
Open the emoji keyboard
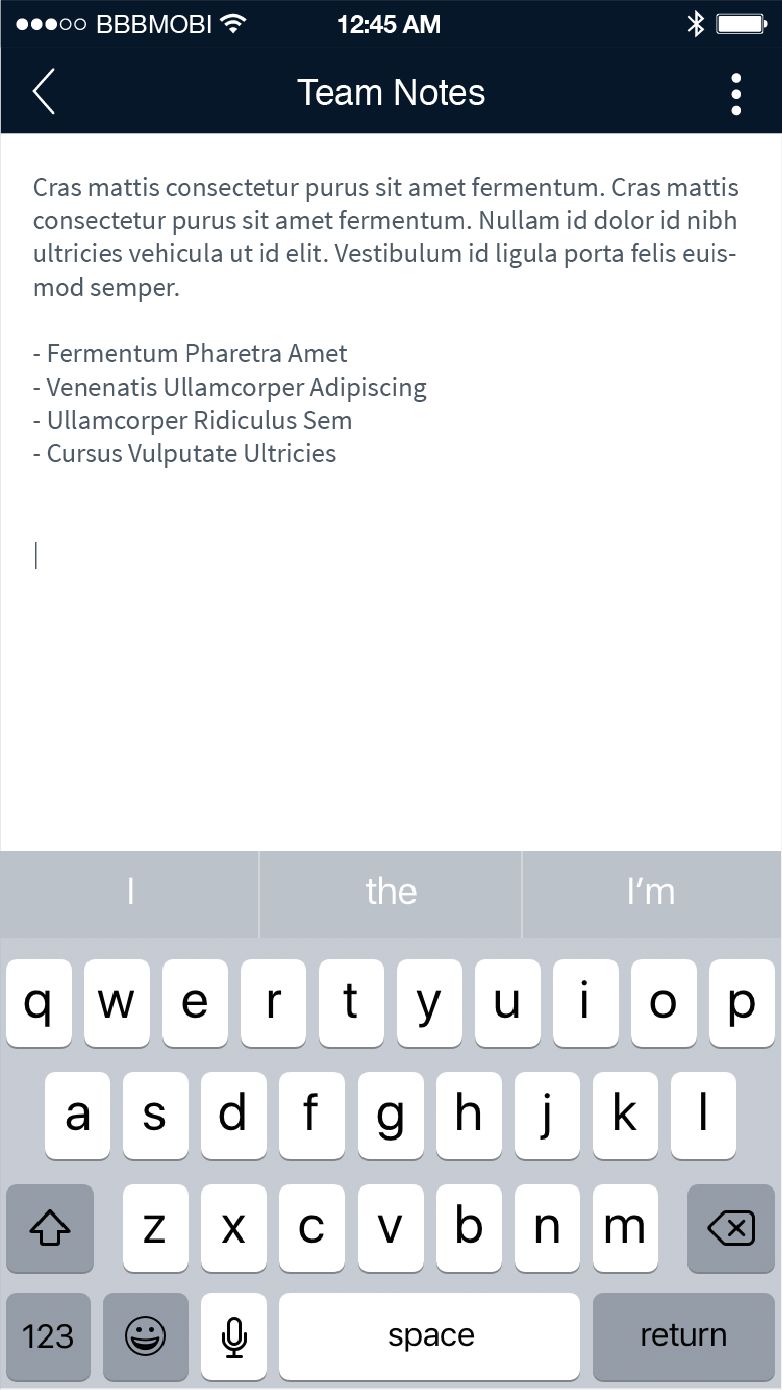(x=146, y=1336)
